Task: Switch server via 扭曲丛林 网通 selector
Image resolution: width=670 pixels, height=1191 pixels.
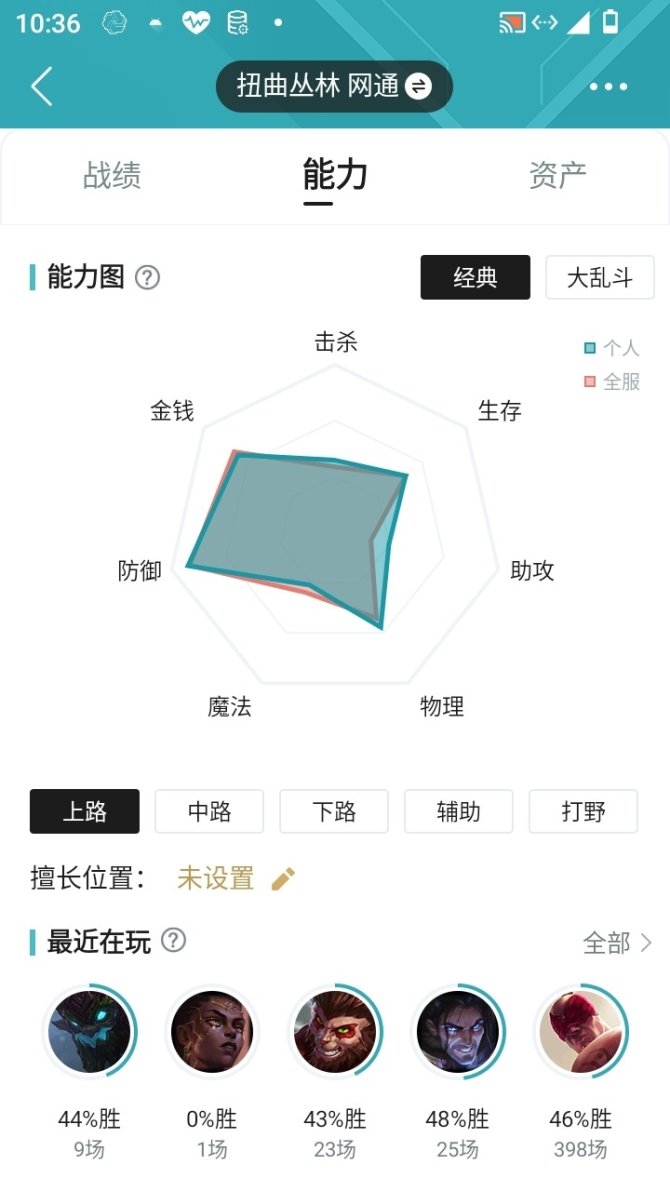Action: [334, 87]
